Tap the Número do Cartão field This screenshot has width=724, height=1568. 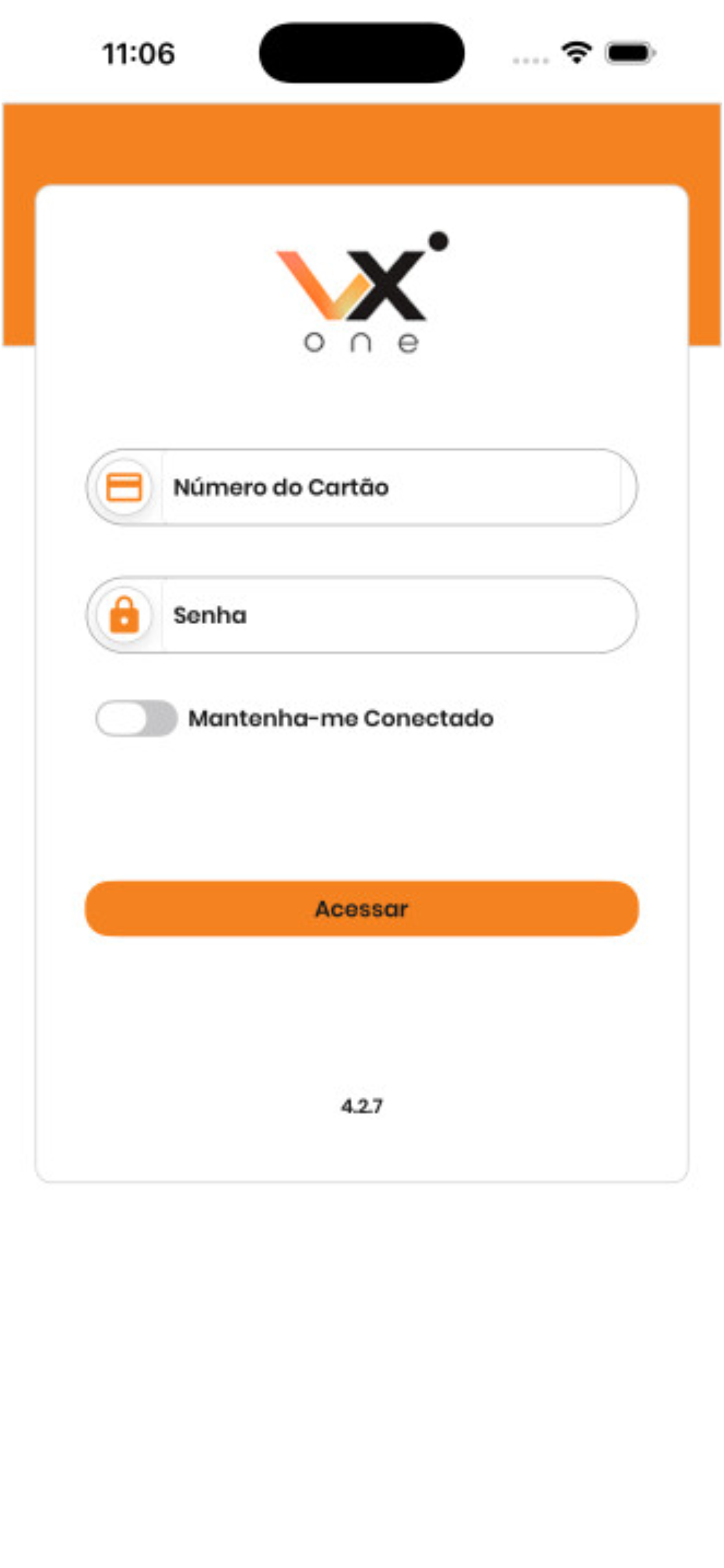[x=361, y=487]
